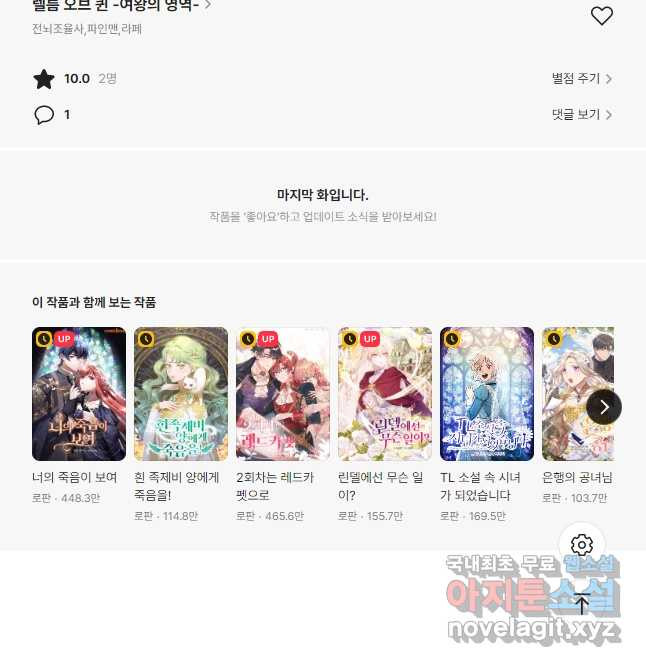Jump to top with the up arrow

[x=582, y=602]
